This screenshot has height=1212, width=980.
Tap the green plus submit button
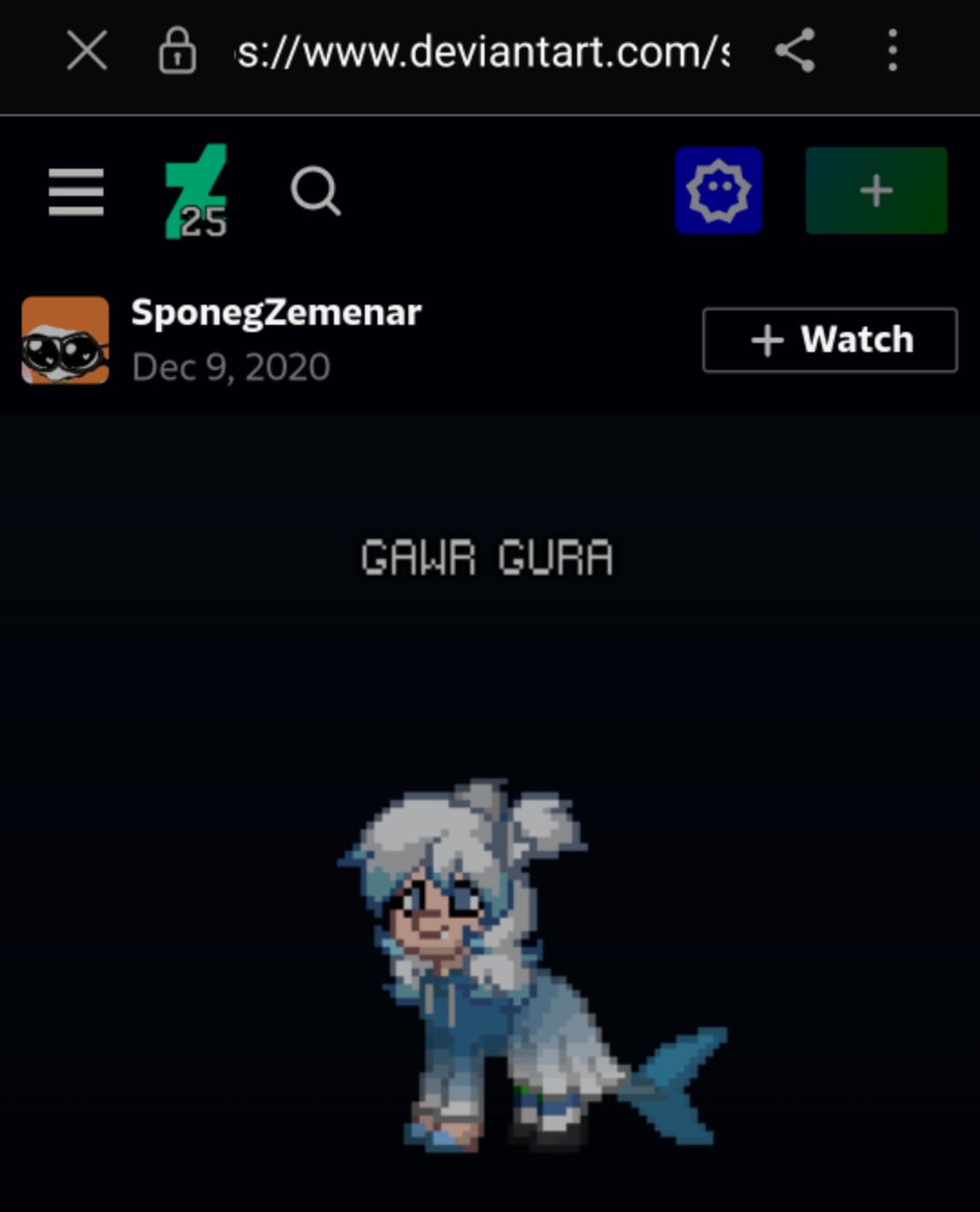coord(876,191)
